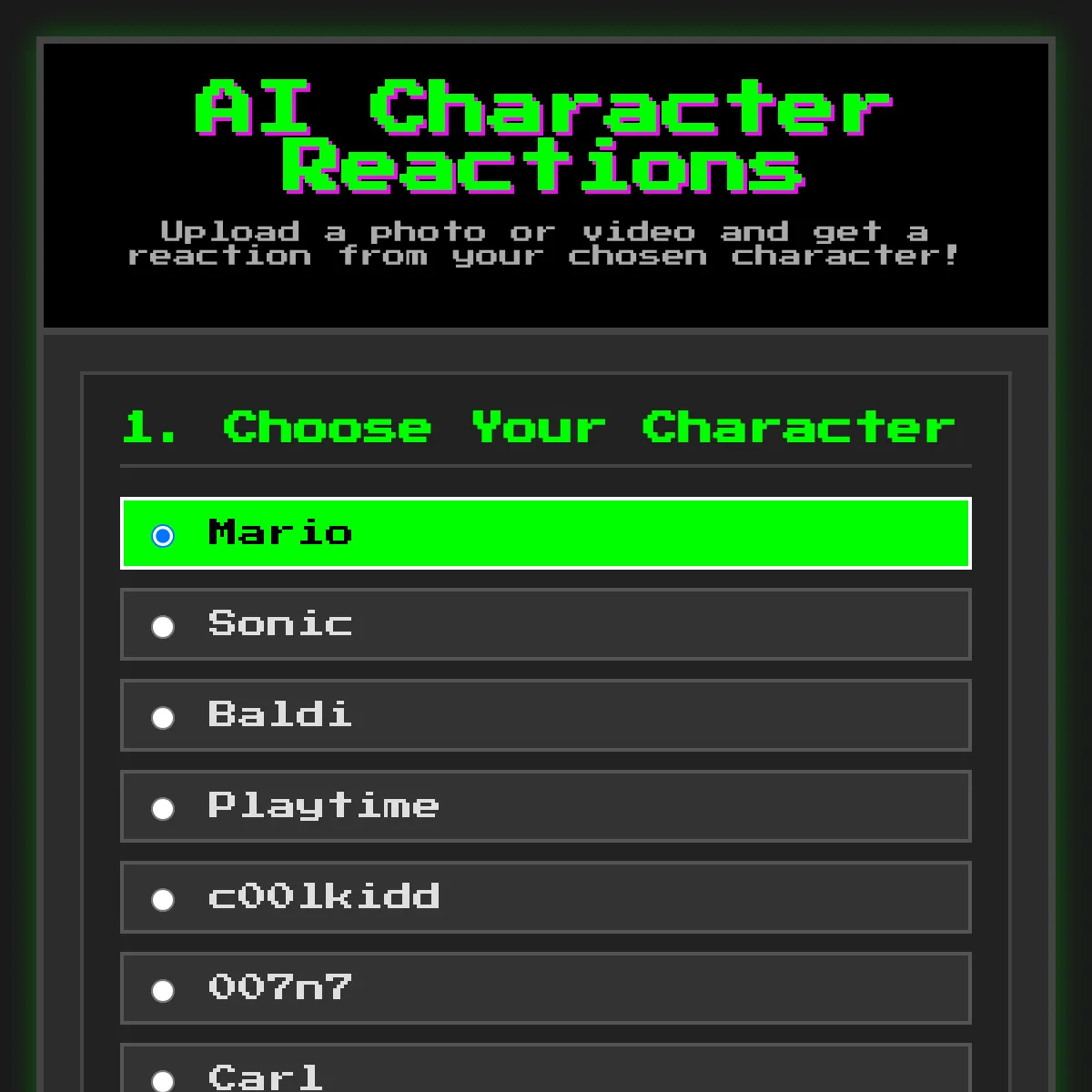Pick Carl as your character
Screen dimensions: 1092x1092
point(163,1079)
